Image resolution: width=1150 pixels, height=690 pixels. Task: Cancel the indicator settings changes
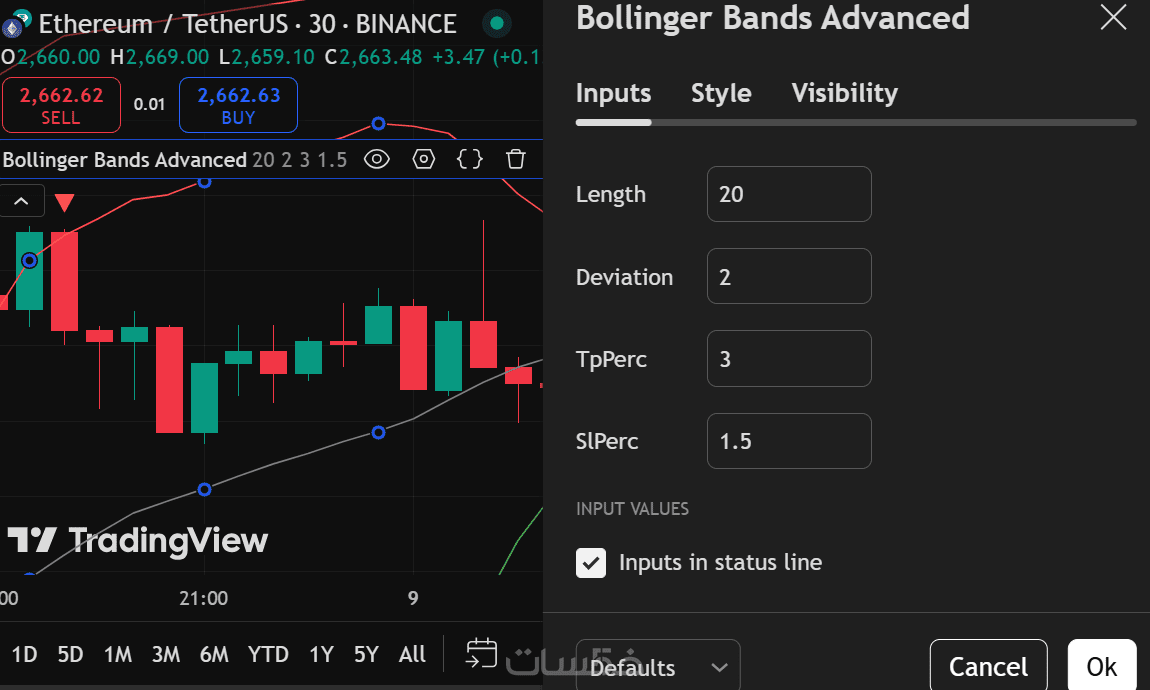tap(987, 667)
